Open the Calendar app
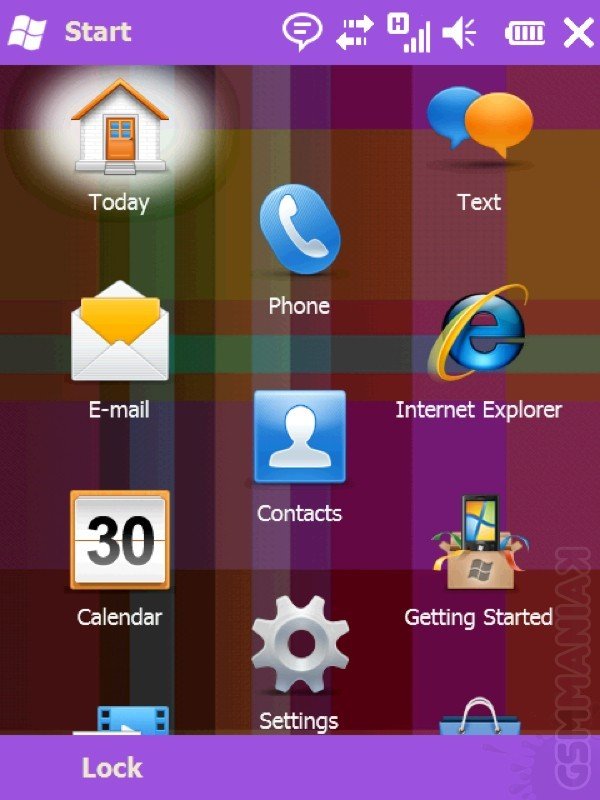Image resolution: width=600 pixels, height=800 pixels. click(119, 542)
